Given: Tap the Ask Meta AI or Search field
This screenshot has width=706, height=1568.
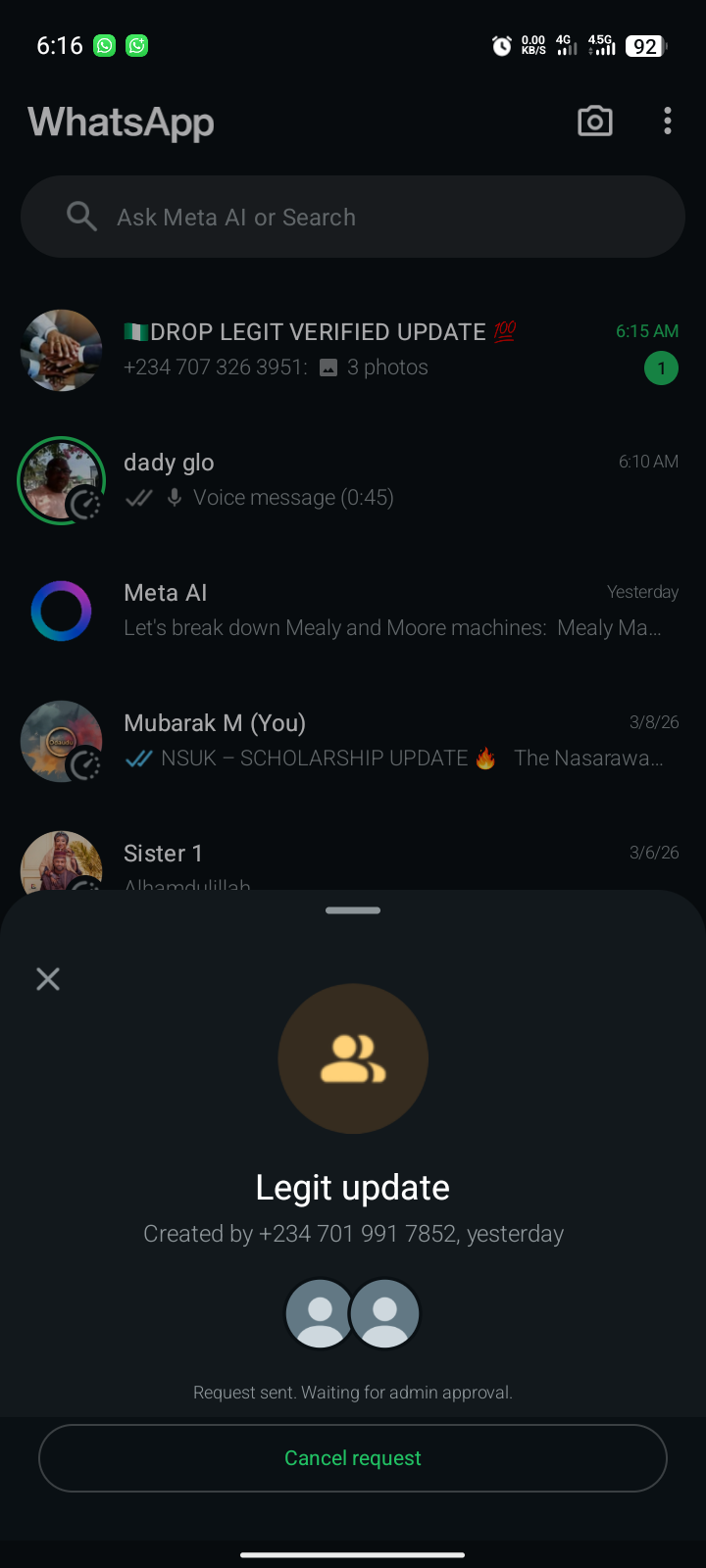Looking at the screenshot, I should tap(353, 217).
